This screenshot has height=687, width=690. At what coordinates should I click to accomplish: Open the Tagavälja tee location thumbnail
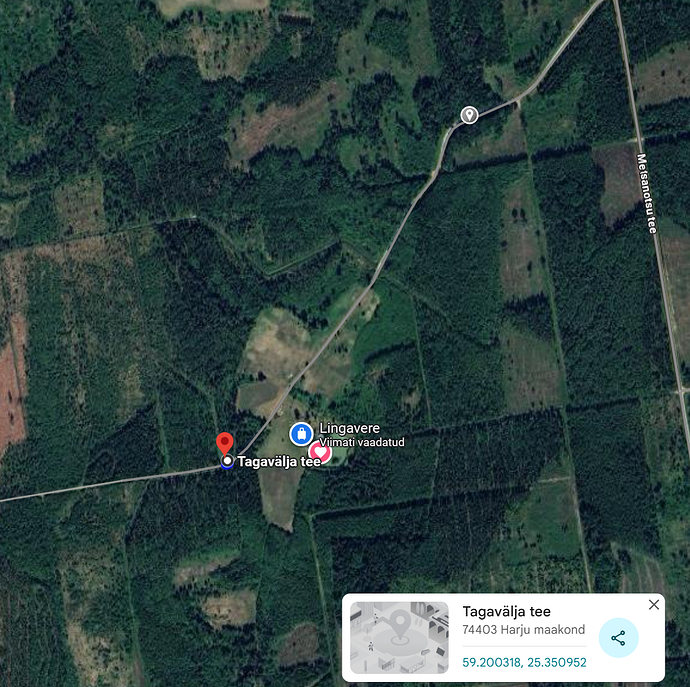[x=399, y=637]
